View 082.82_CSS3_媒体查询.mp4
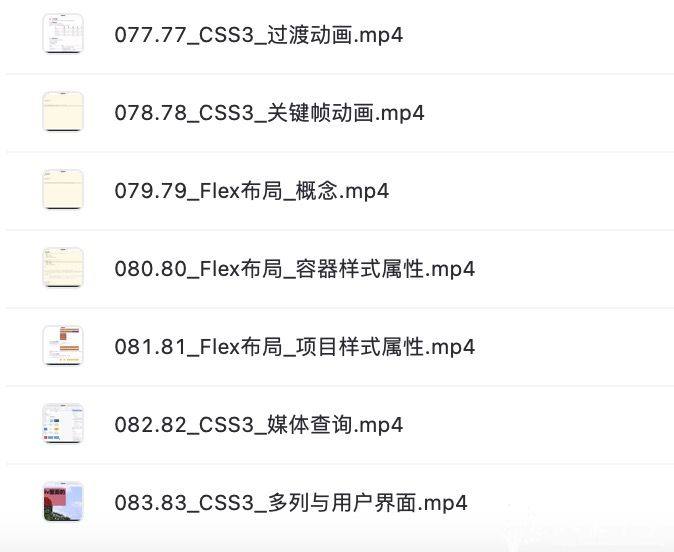 click(x=258, y=425)
